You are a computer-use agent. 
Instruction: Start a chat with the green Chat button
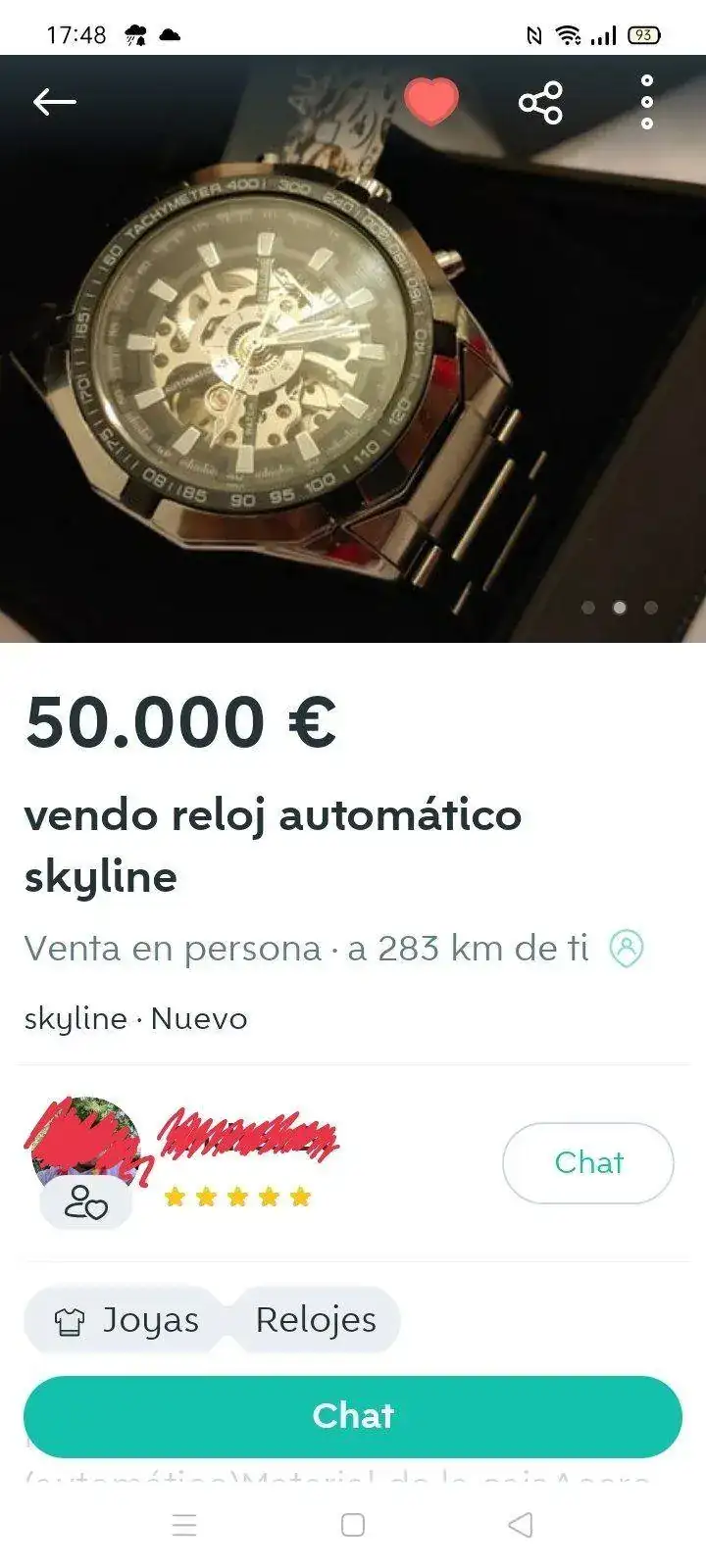coord(353,1416)
